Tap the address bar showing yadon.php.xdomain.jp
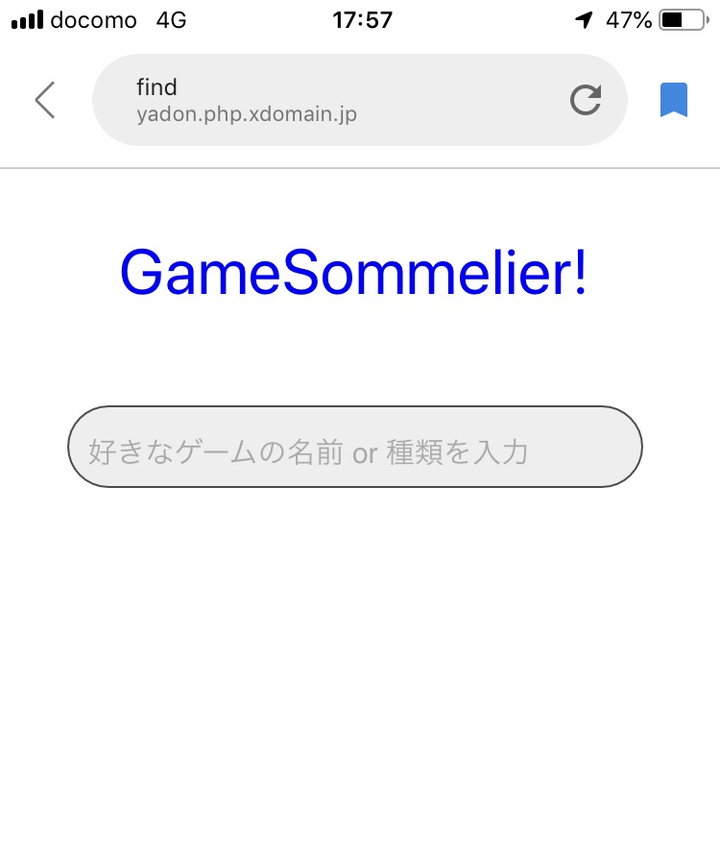 [330, 100]
